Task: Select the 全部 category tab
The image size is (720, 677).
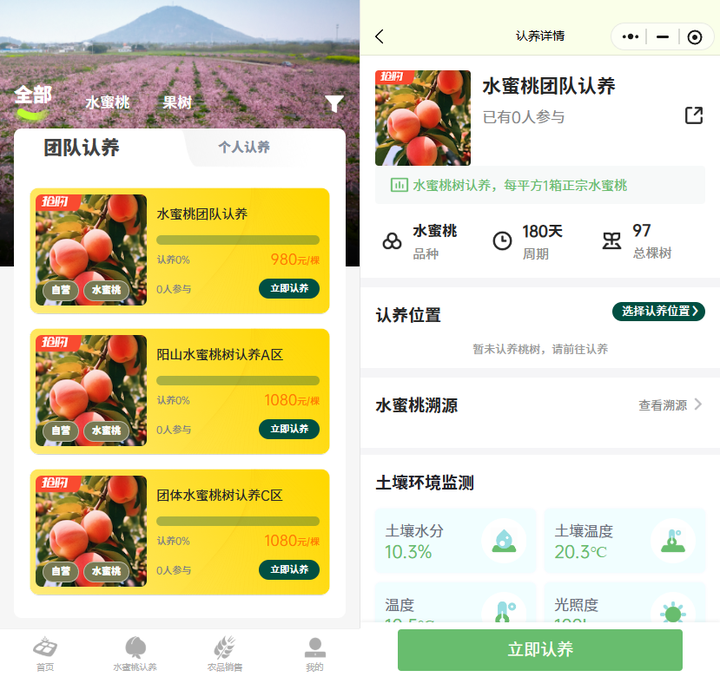Action: coord(33,96)
